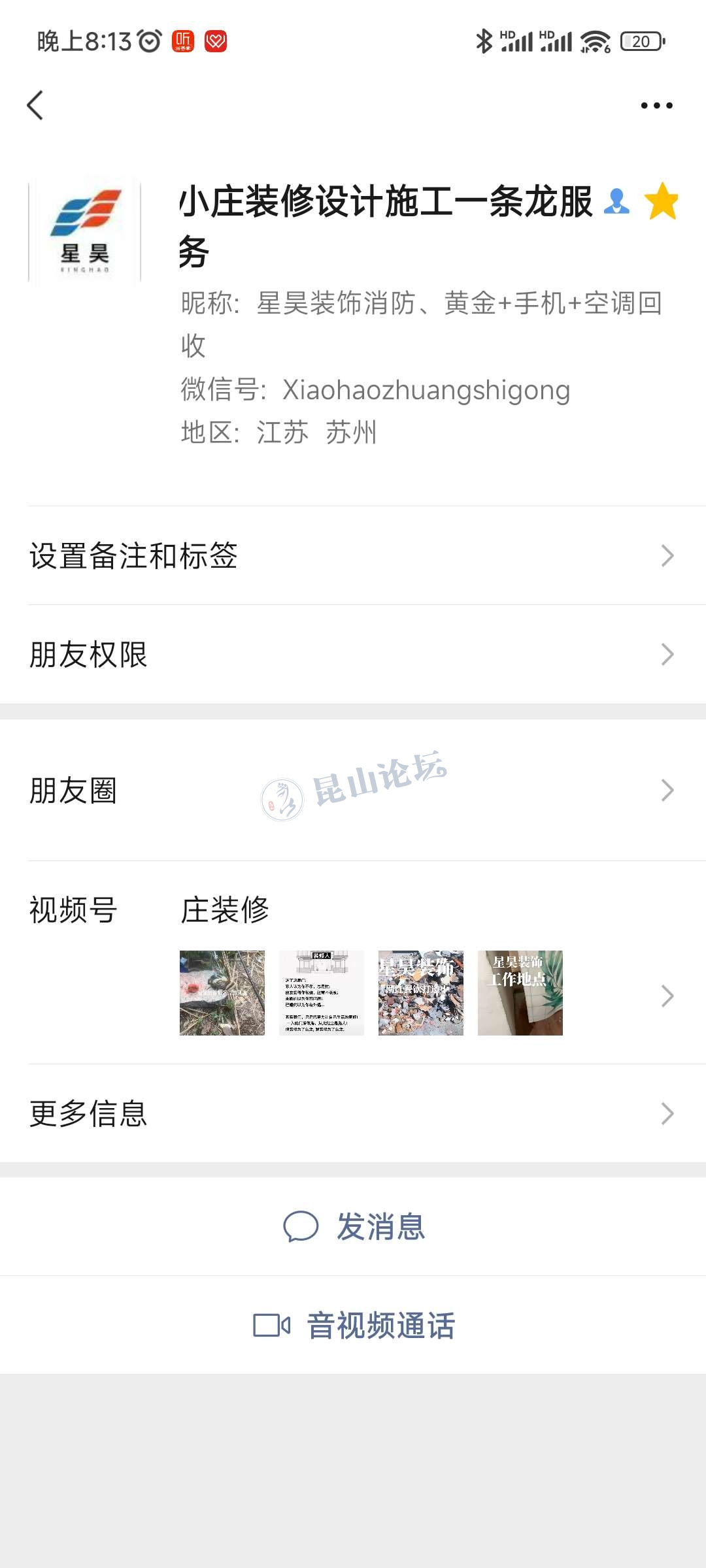
Task: Open 设置备注和标签 settings
Action: click(353, 556)
